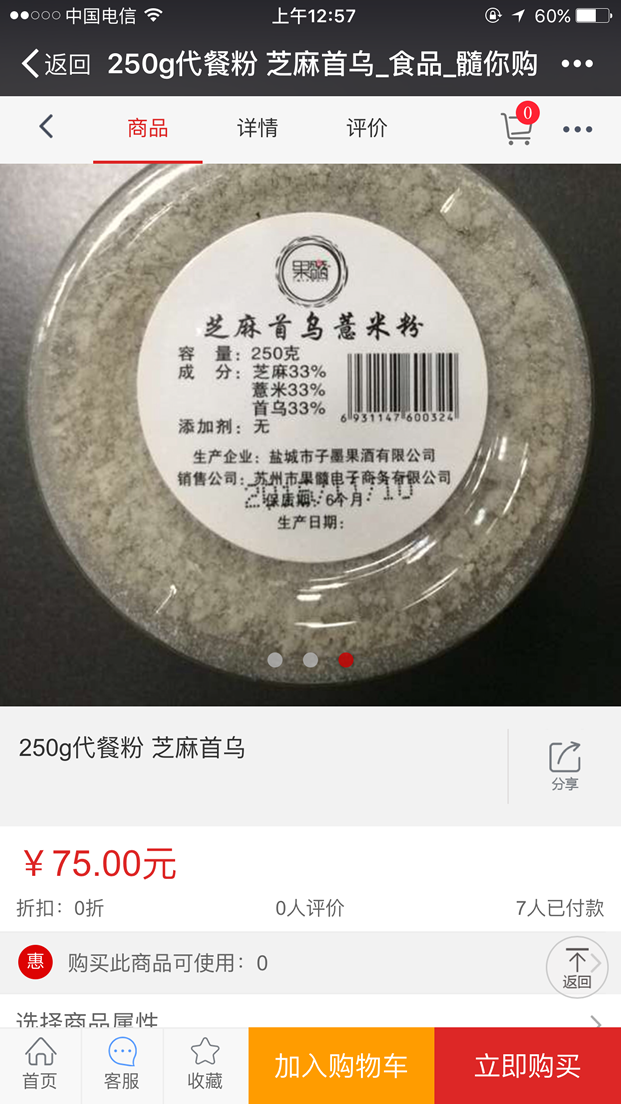Tap 返回 in the top title bar
The width and height of the screenshot is (621, 1104).
pyautogui.click(x=56, y=64)
